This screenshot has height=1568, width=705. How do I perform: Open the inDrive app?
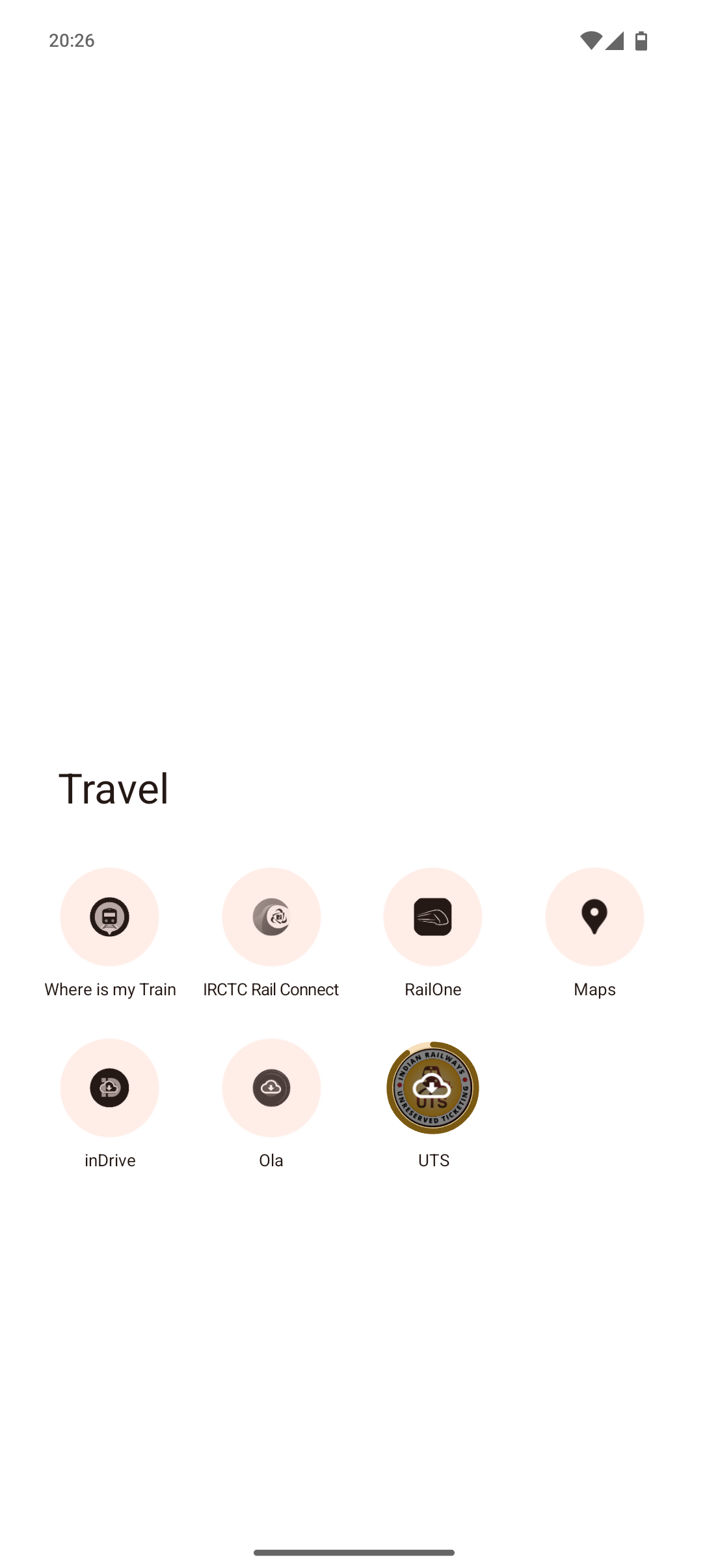[x=109, y=1088]
